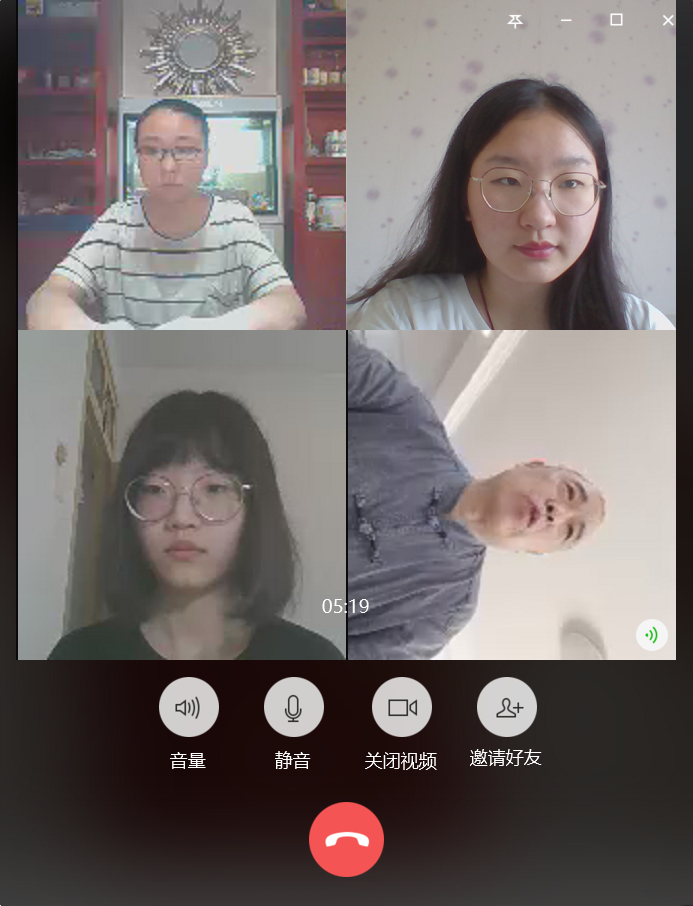The image size is (693, 906).
Task: Maximize the call window
Action: (617, 20)
